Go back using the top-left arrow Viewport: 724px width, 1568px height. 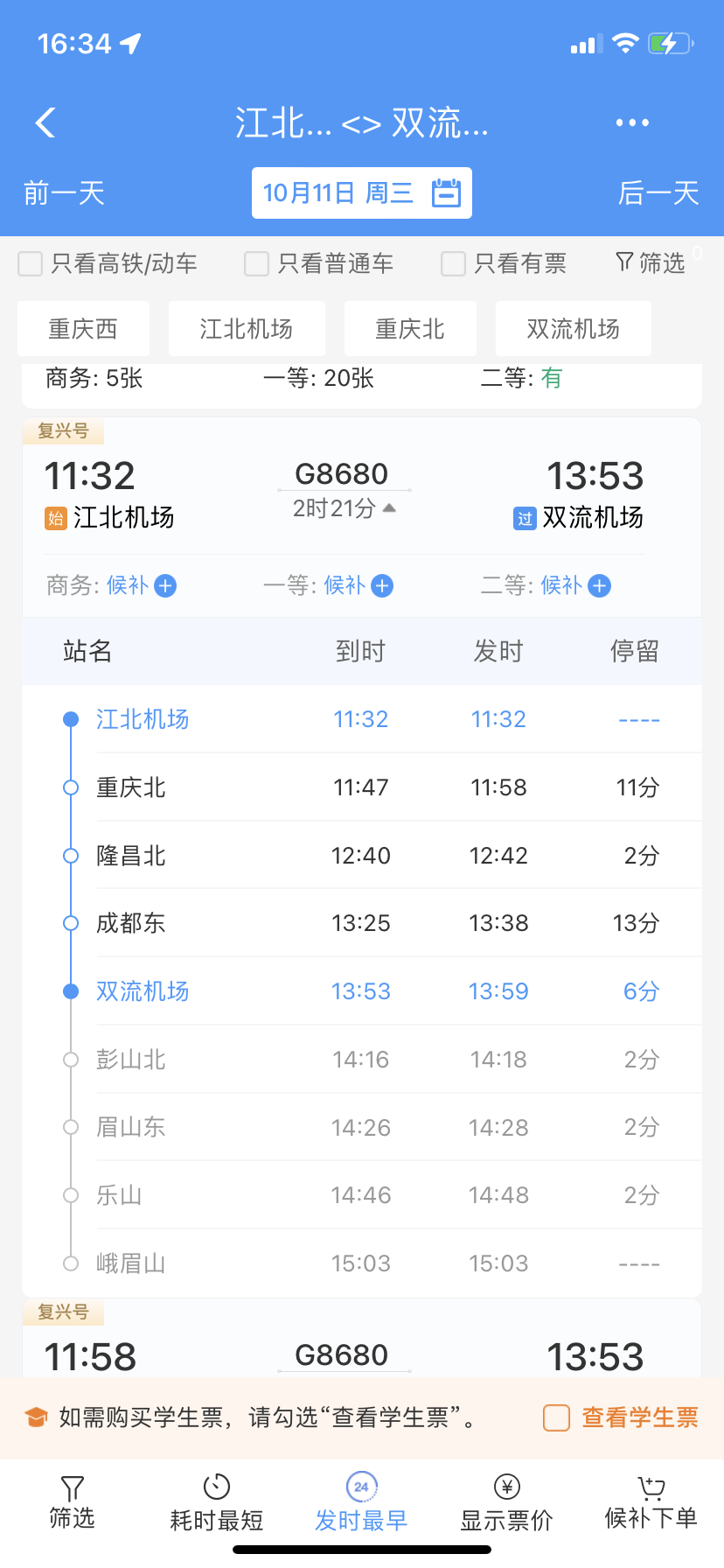click(45, 122)
